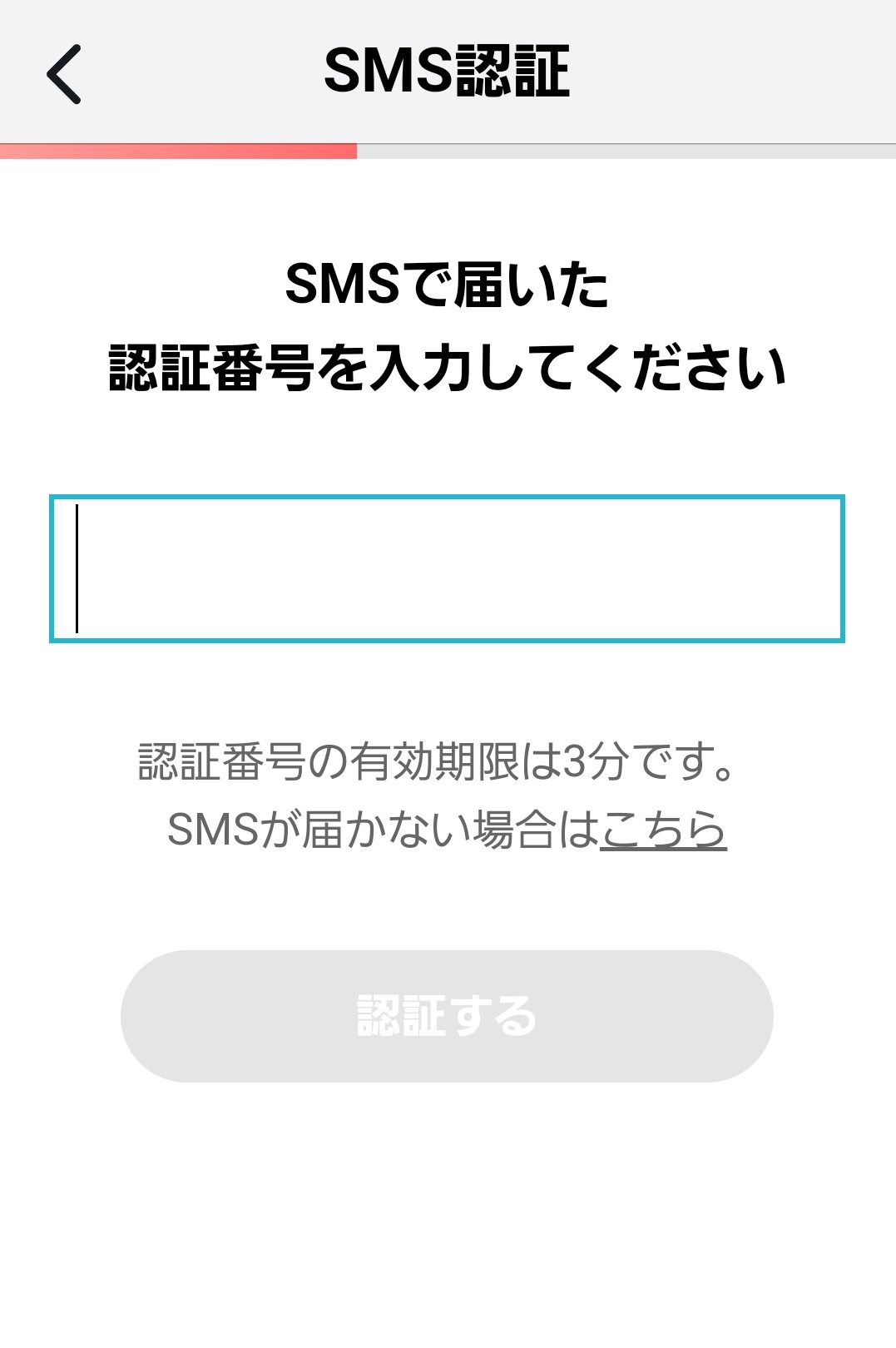Focus the 認証番号 input field
896x1348 pixels.
click(x=447, y=568)
